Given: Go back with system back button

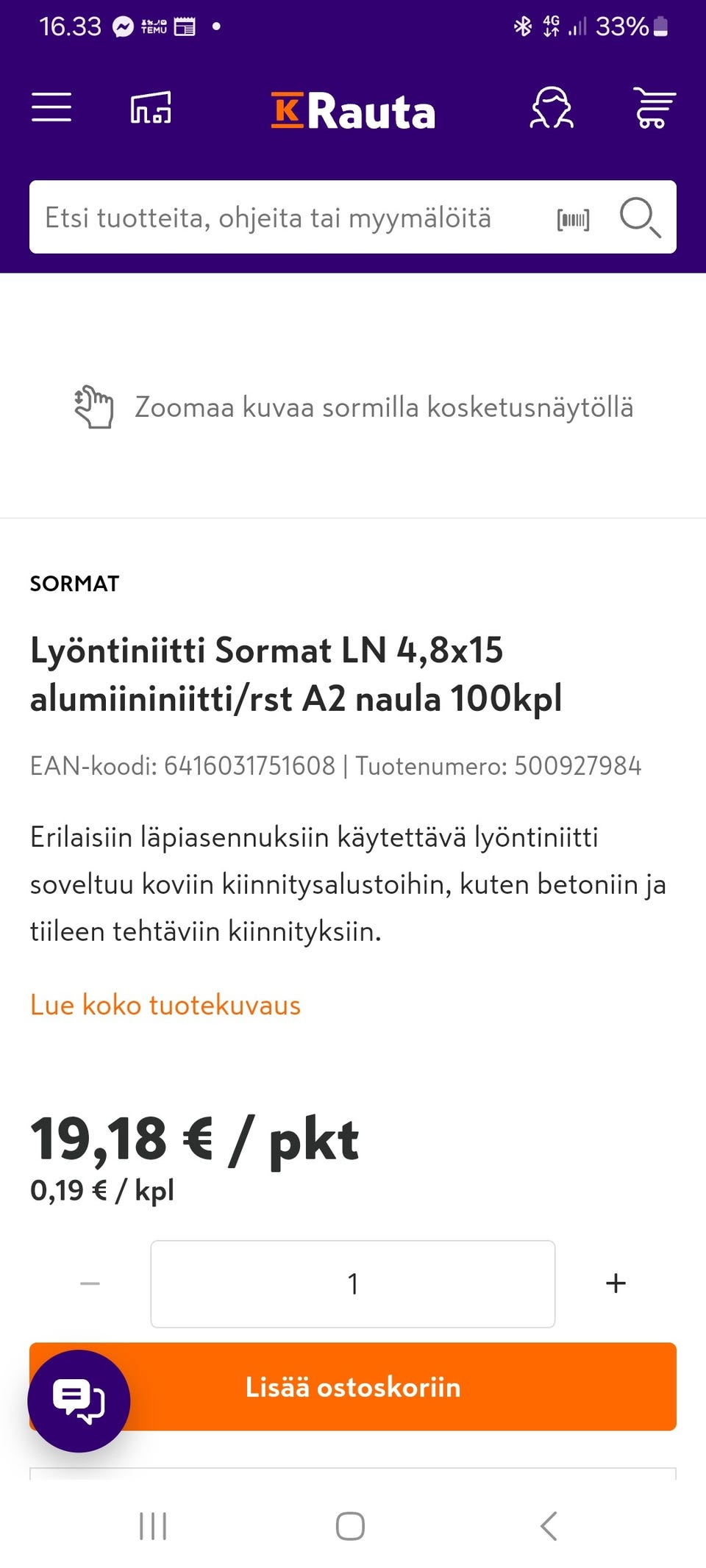Looking at the screenshot, I should (x=549, y=1526).
